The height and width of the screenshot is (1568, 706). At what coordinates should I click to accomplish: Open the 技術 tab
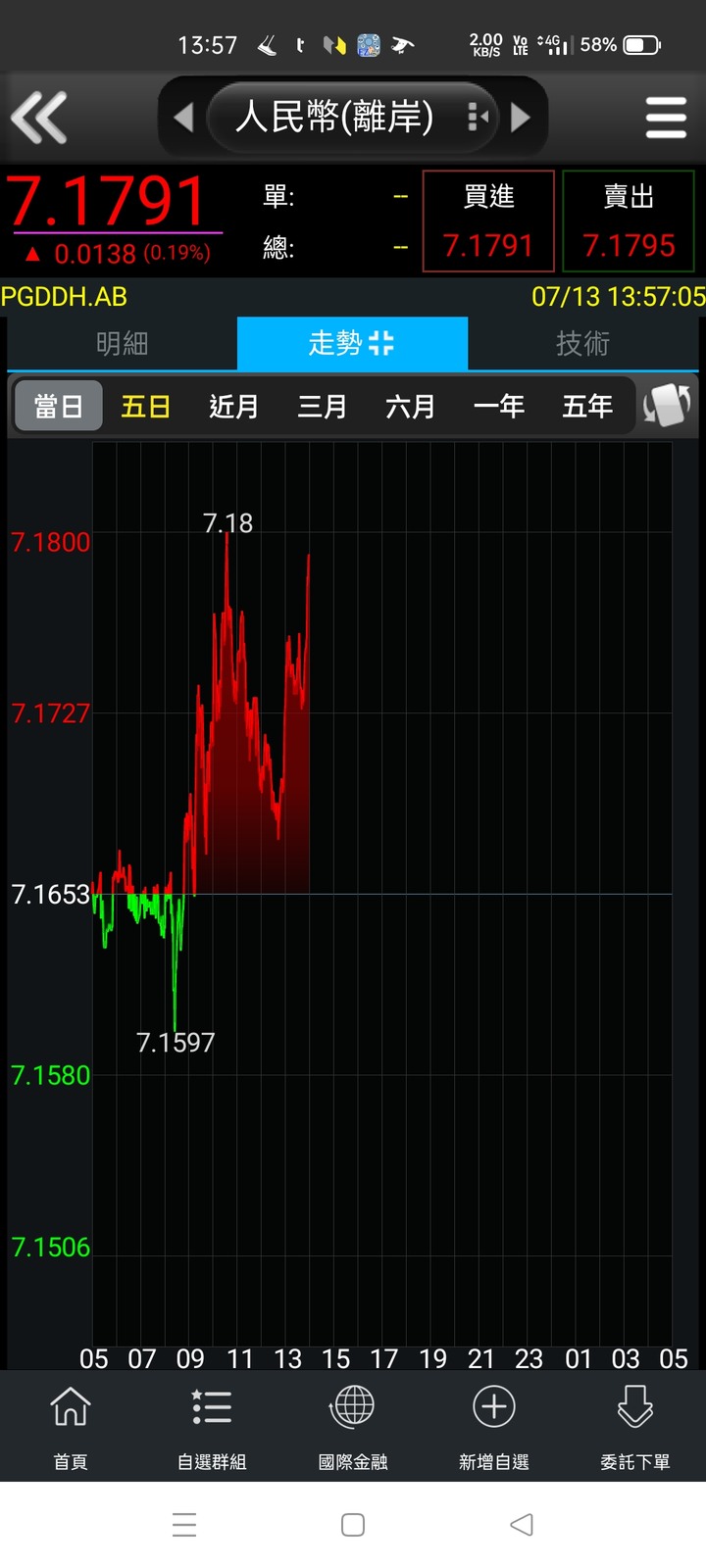(583, 343)
